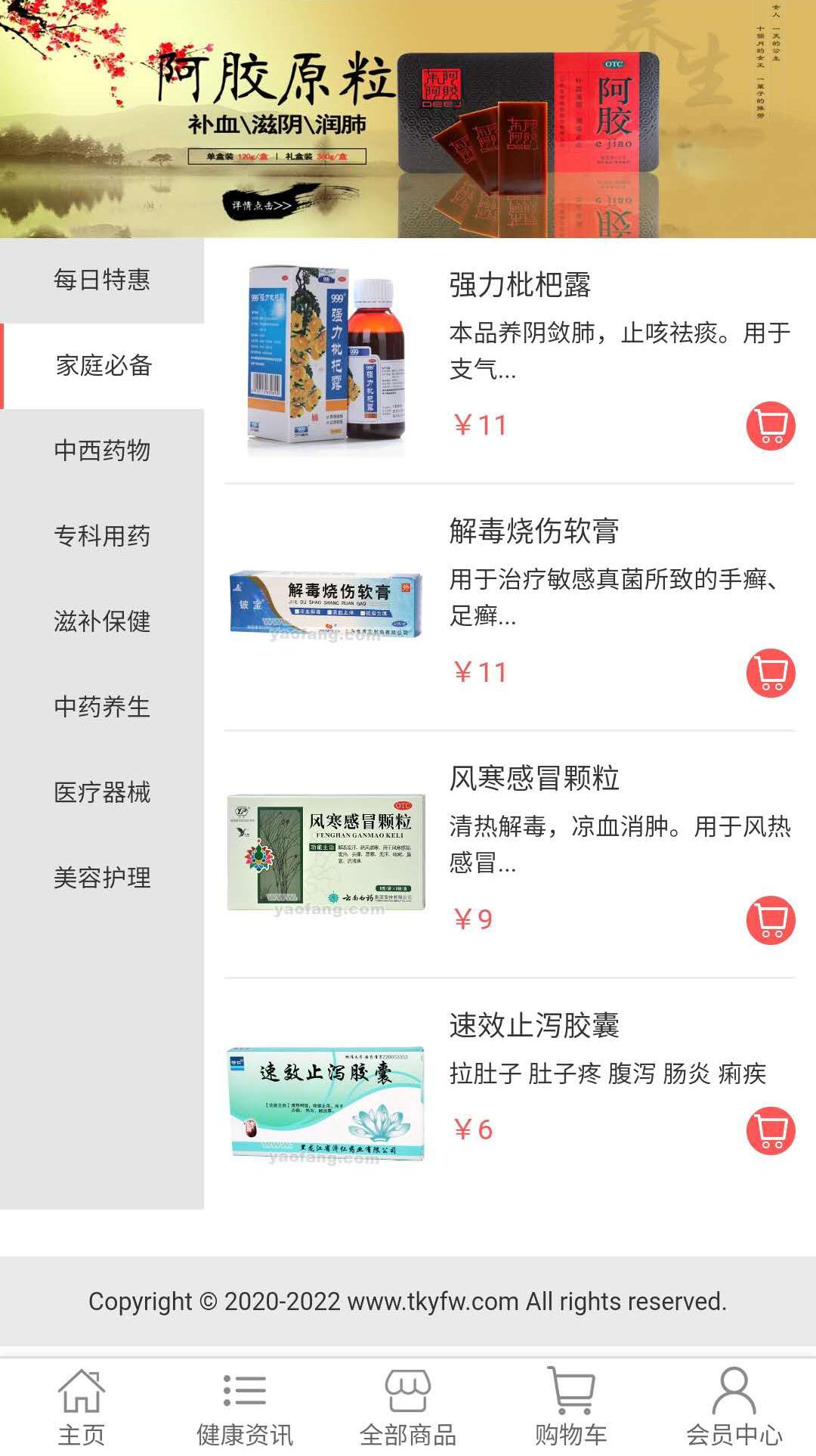
Task: Open the 专科用药 category
Action: tap(102, 537)
